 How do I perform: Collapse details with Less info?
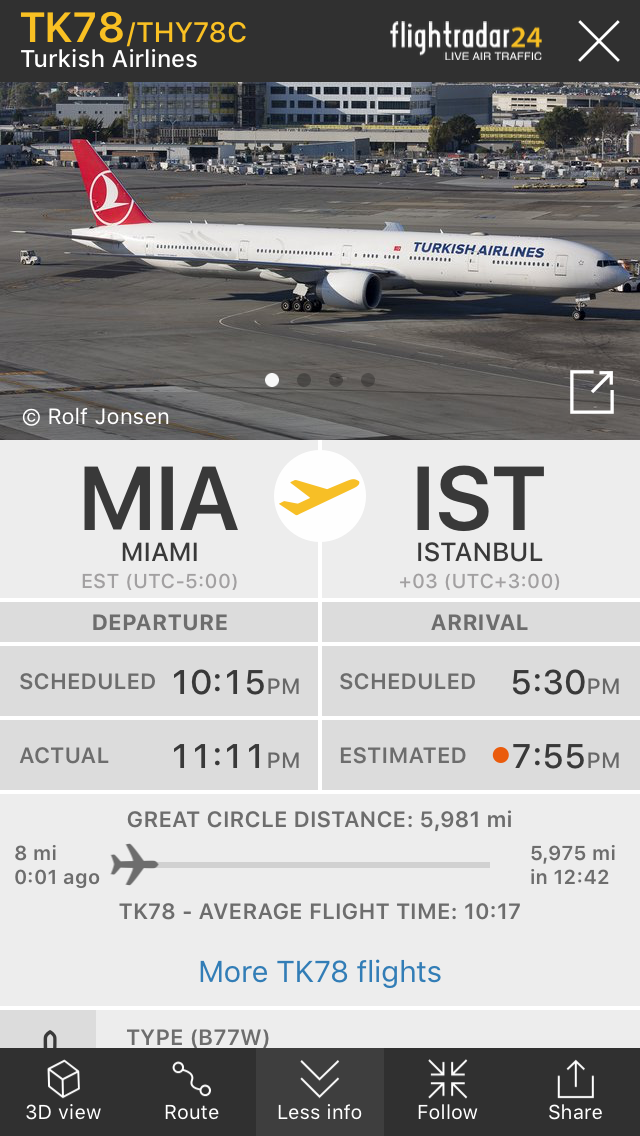tap(320, 1092)
